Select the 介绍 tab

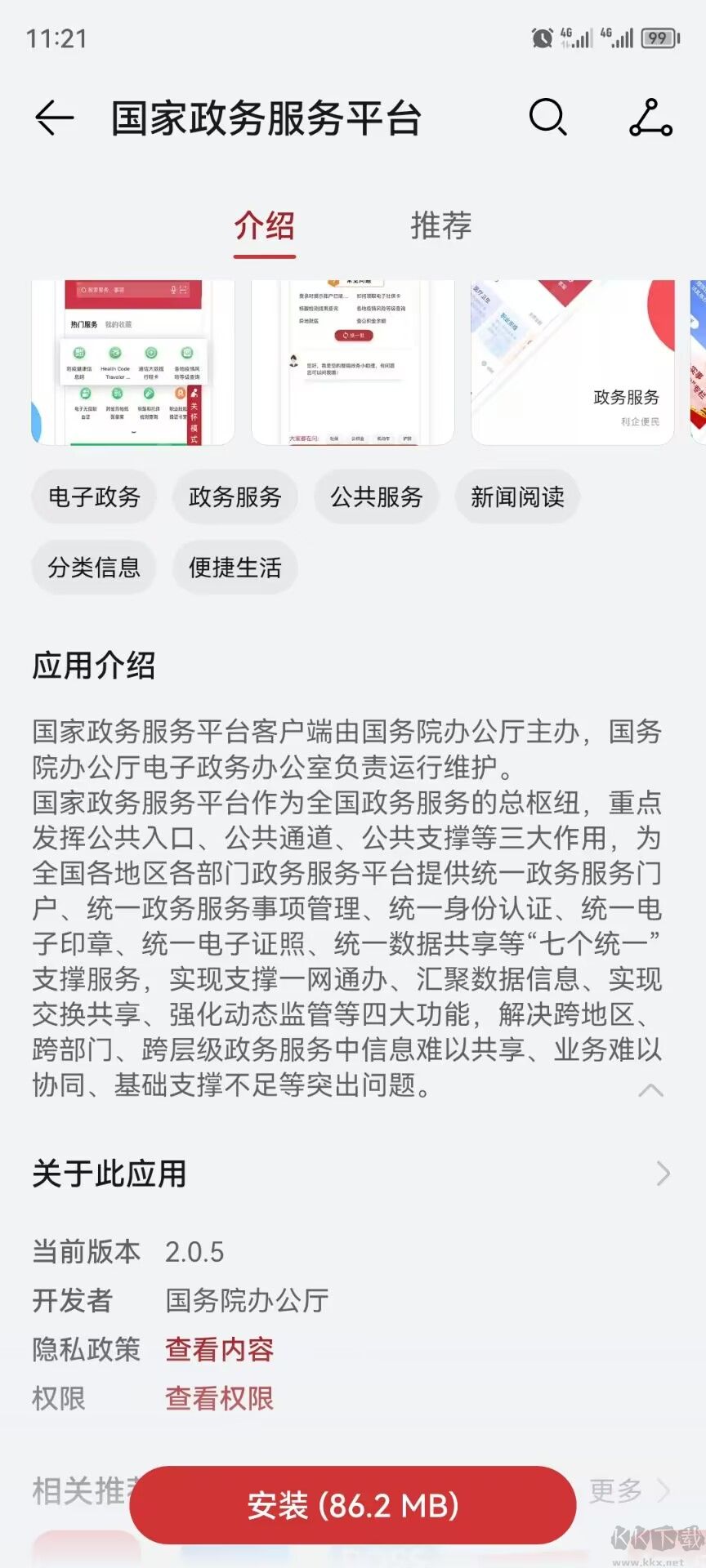[x=263, y=227]
